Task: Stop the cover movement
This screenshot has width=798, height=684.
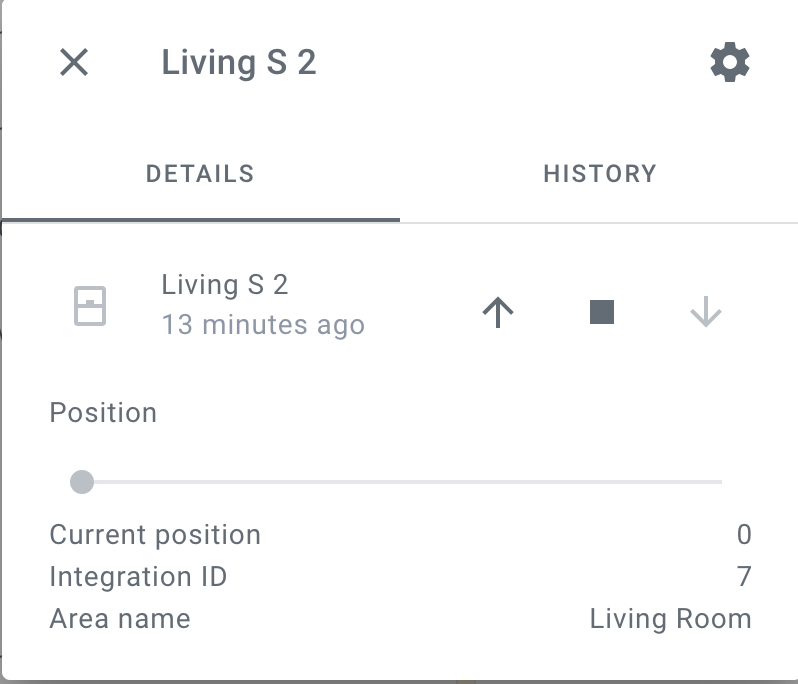Action: click(x=602, y=313)
